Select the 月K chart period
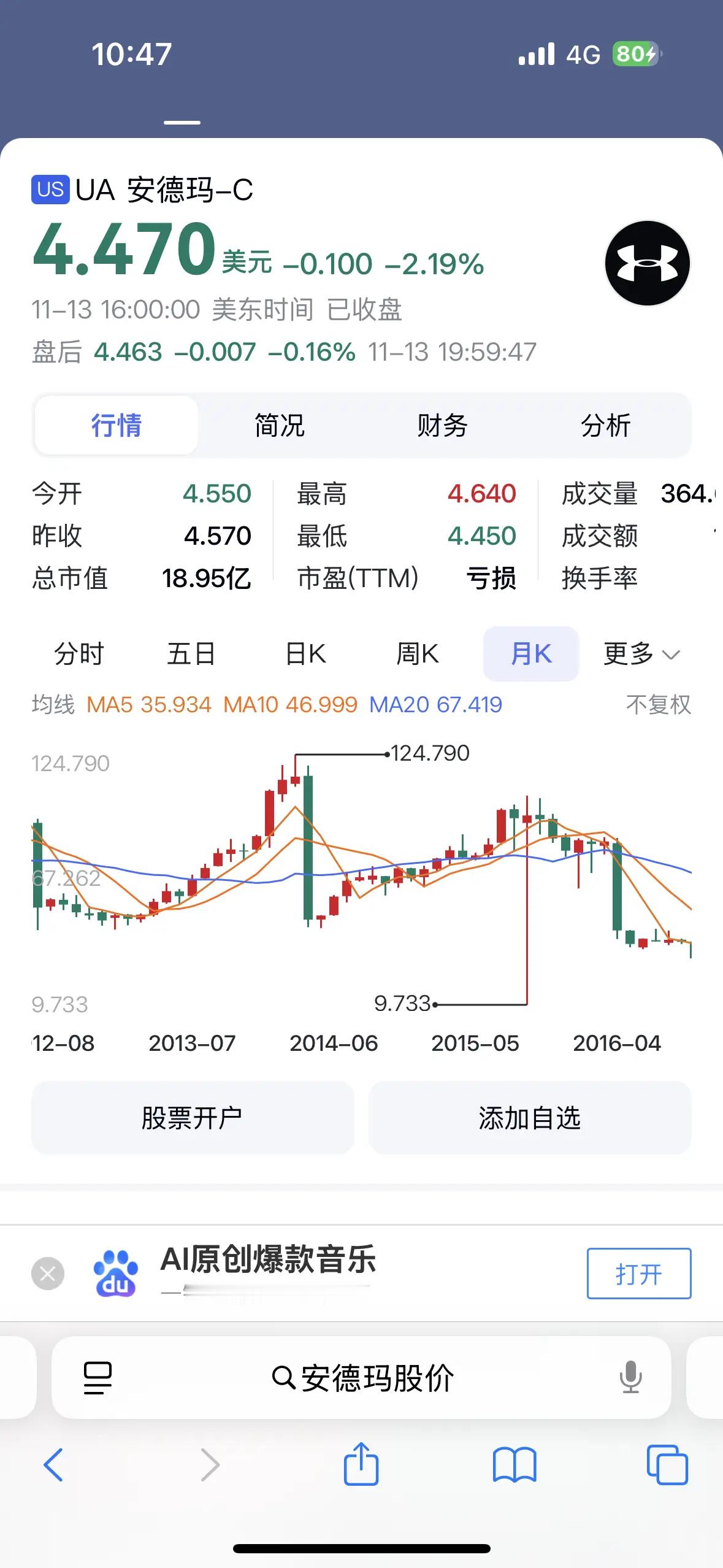723x1568 pixels. [531, 654]
